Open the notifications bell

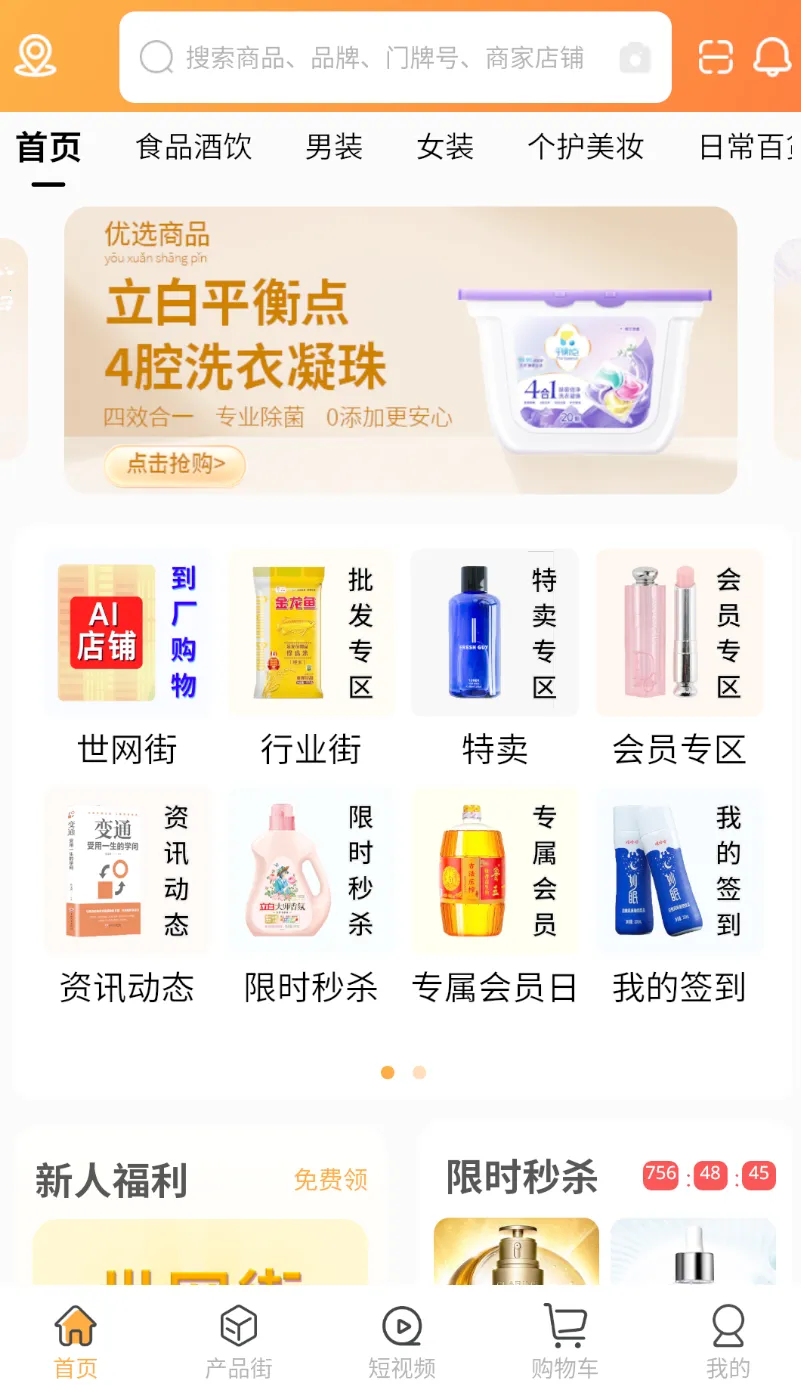[772, 57]
